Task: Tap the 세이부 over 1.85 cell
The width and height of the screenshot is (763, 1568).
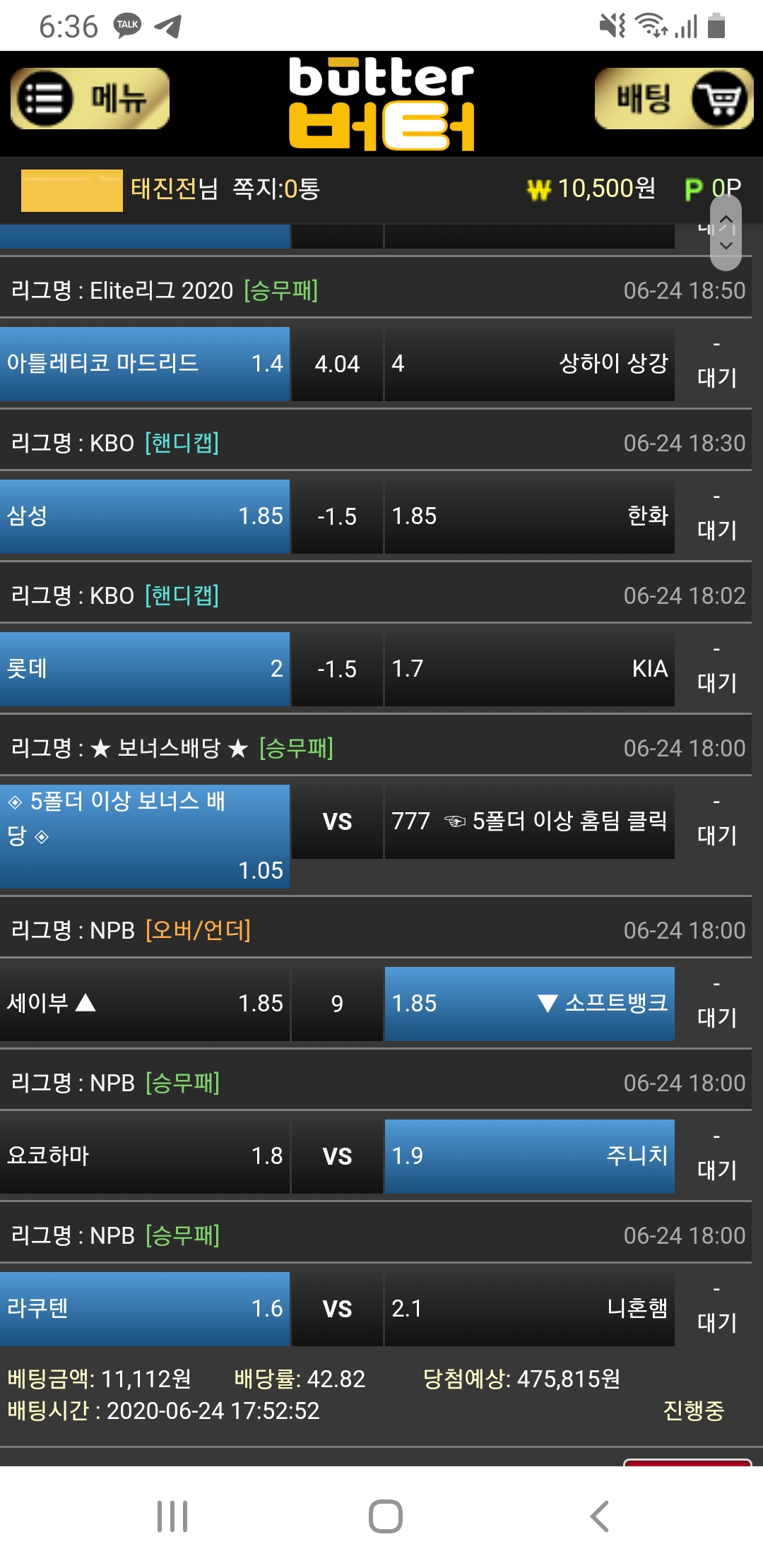Action: click(145, 1004)
